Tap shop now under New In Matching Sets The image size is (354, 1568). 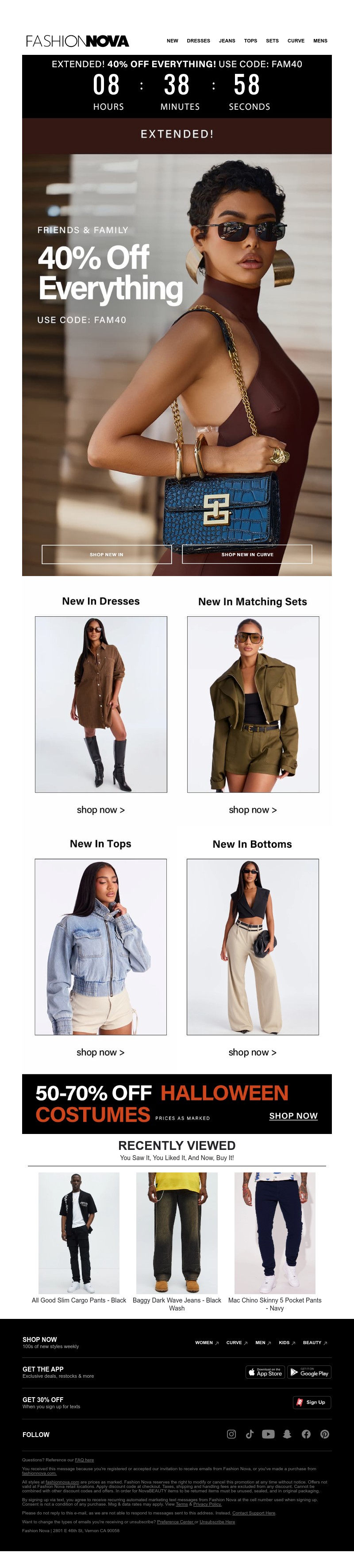252,810
